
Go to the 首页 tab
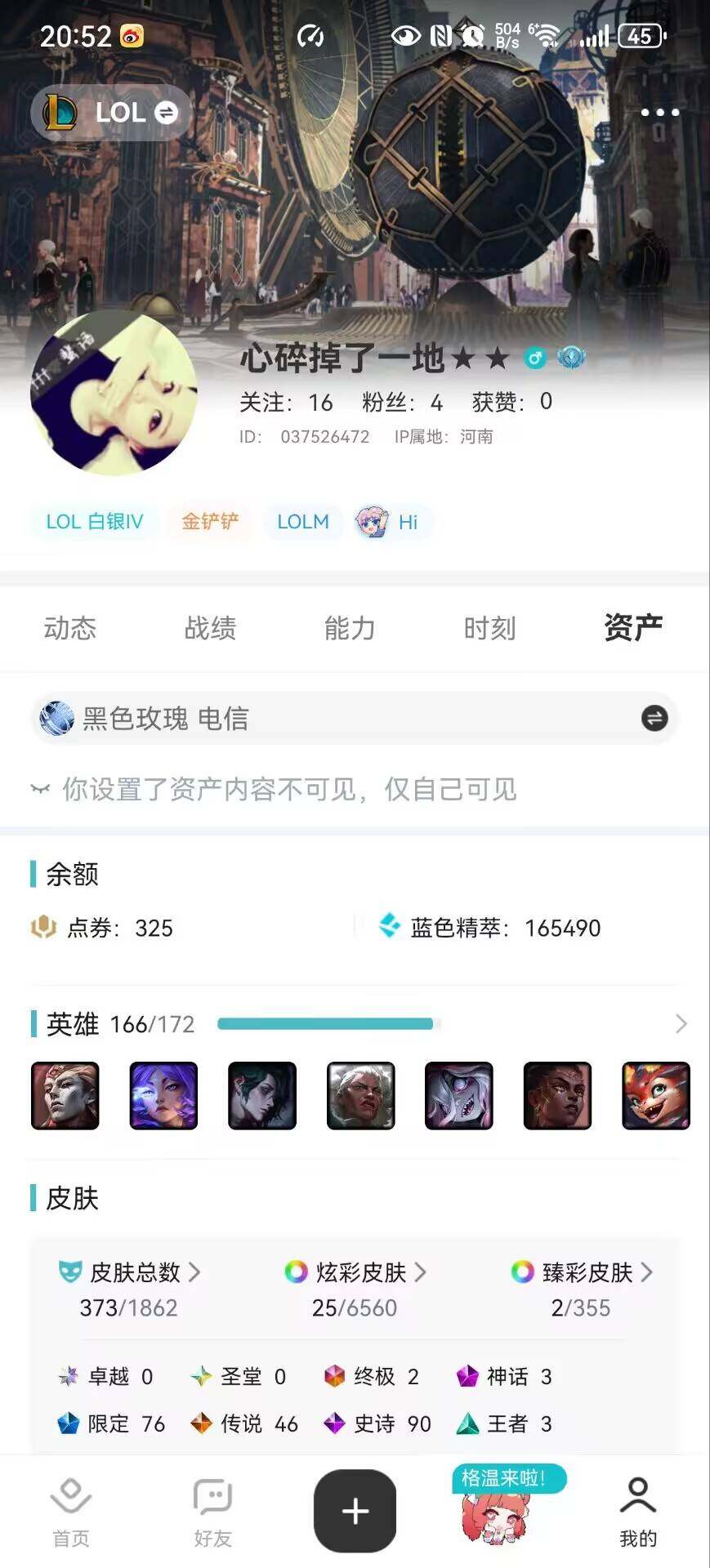point(71,1512)
